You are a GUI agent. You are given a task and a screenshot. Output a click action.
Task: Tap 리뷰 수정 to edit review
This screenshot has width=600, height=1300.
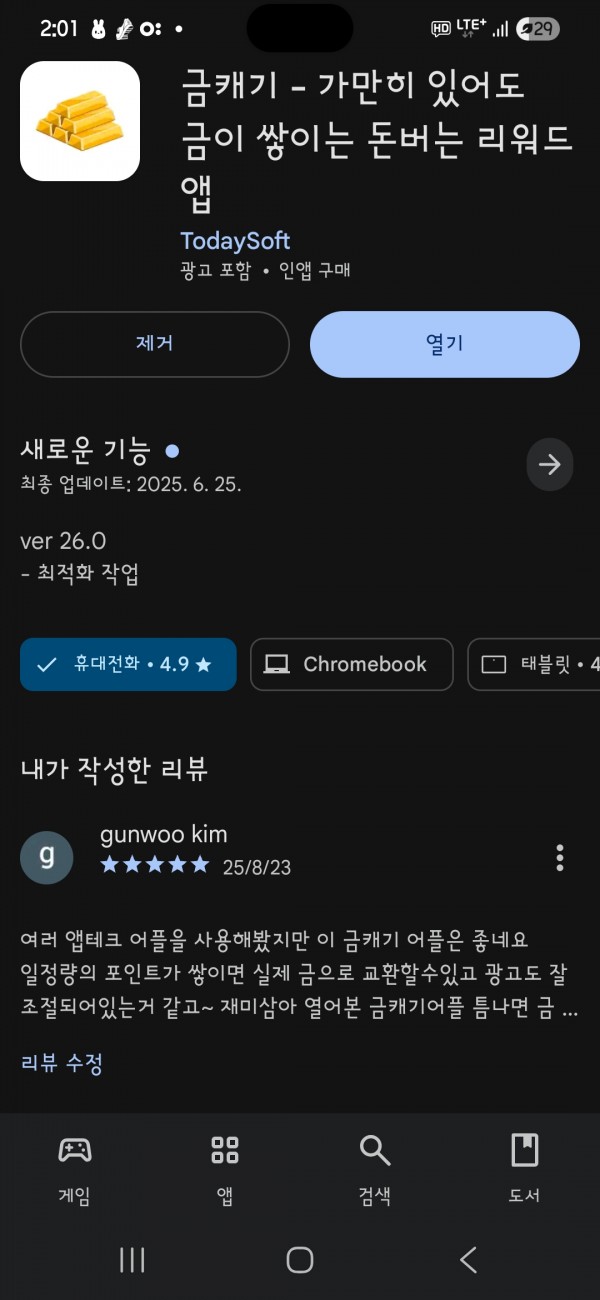(x=62, y=1064)
